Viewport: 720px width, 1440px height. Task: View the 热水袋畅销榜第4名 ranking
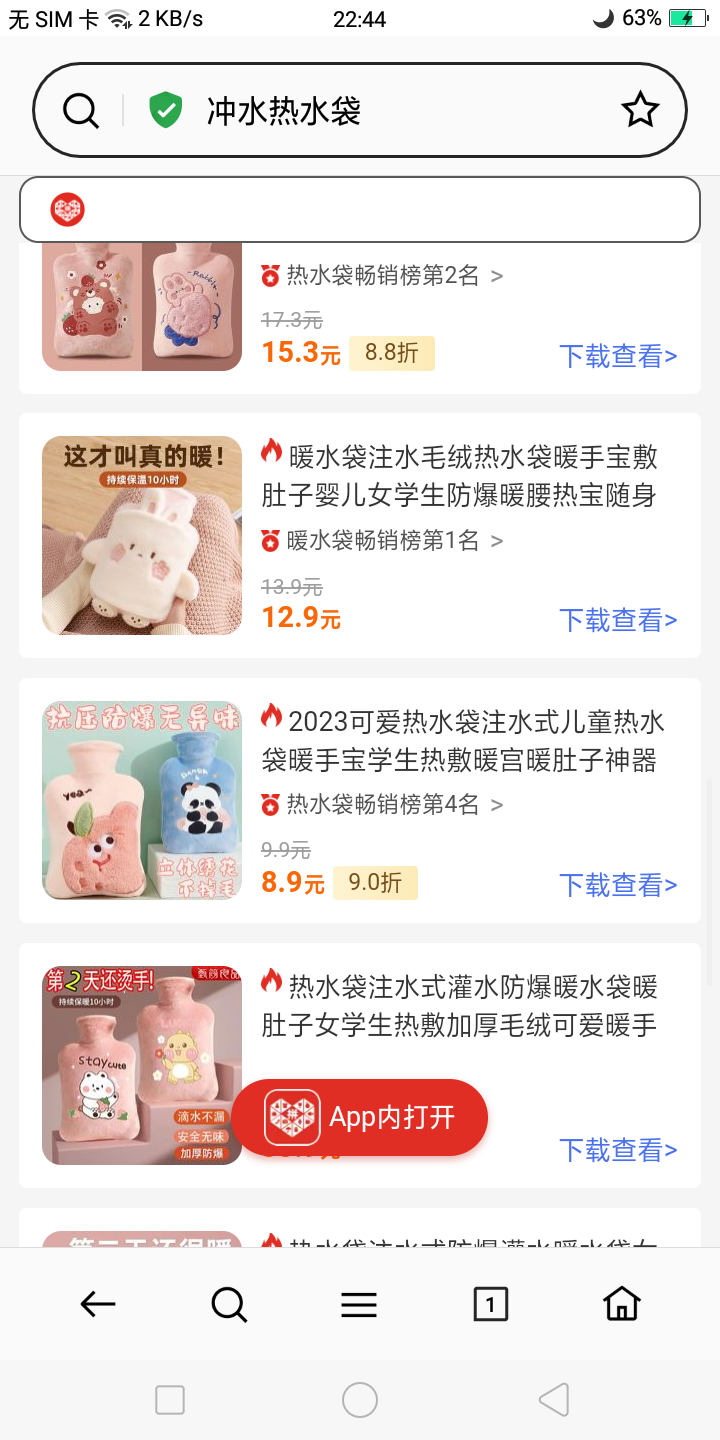pos(383,804)
